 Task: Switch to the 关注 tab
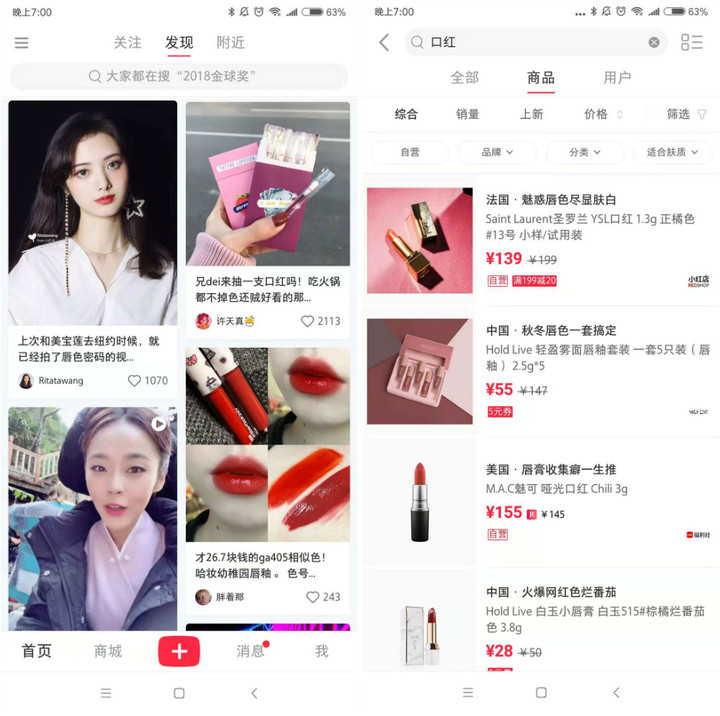point(127,43)
